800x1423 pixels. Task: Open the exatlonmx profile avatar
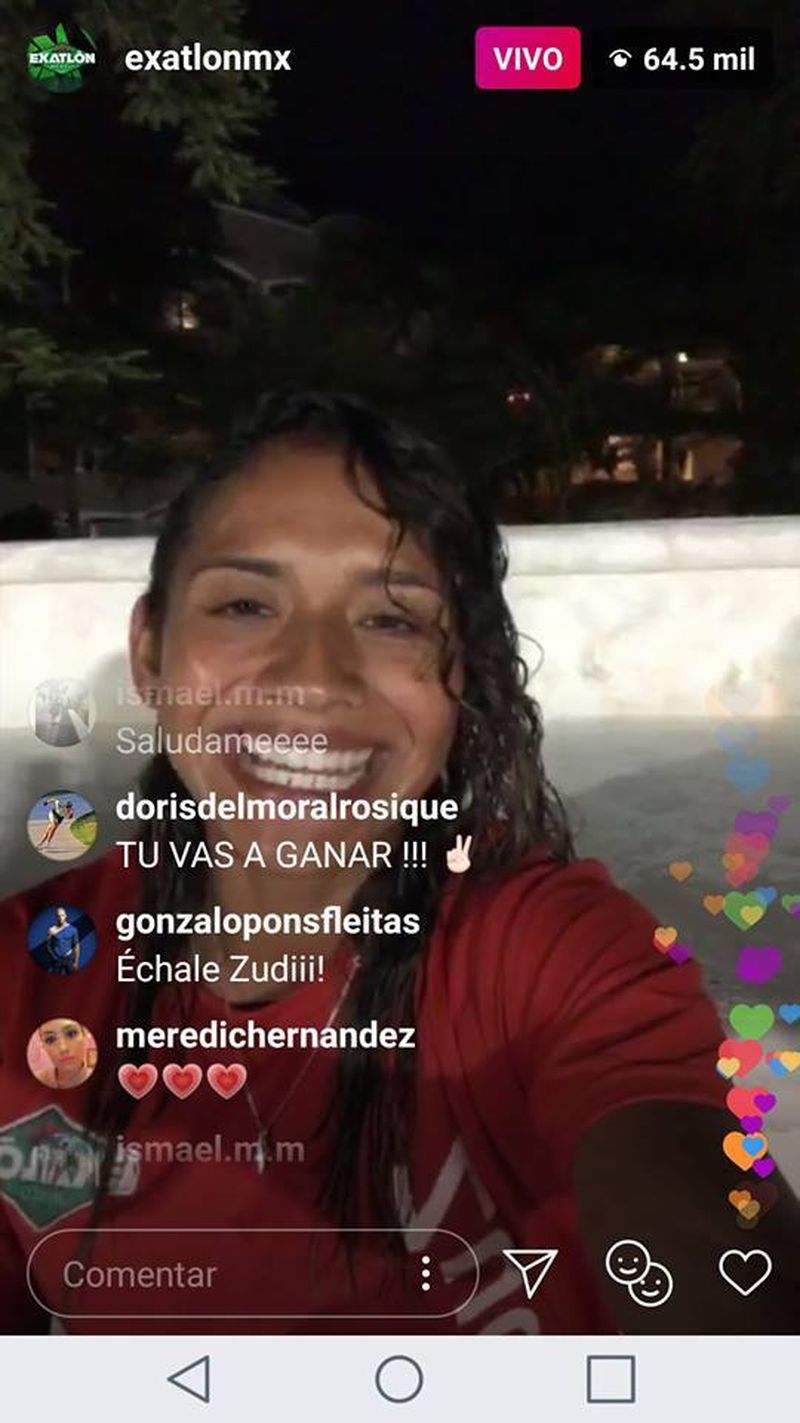click(62, 58)
